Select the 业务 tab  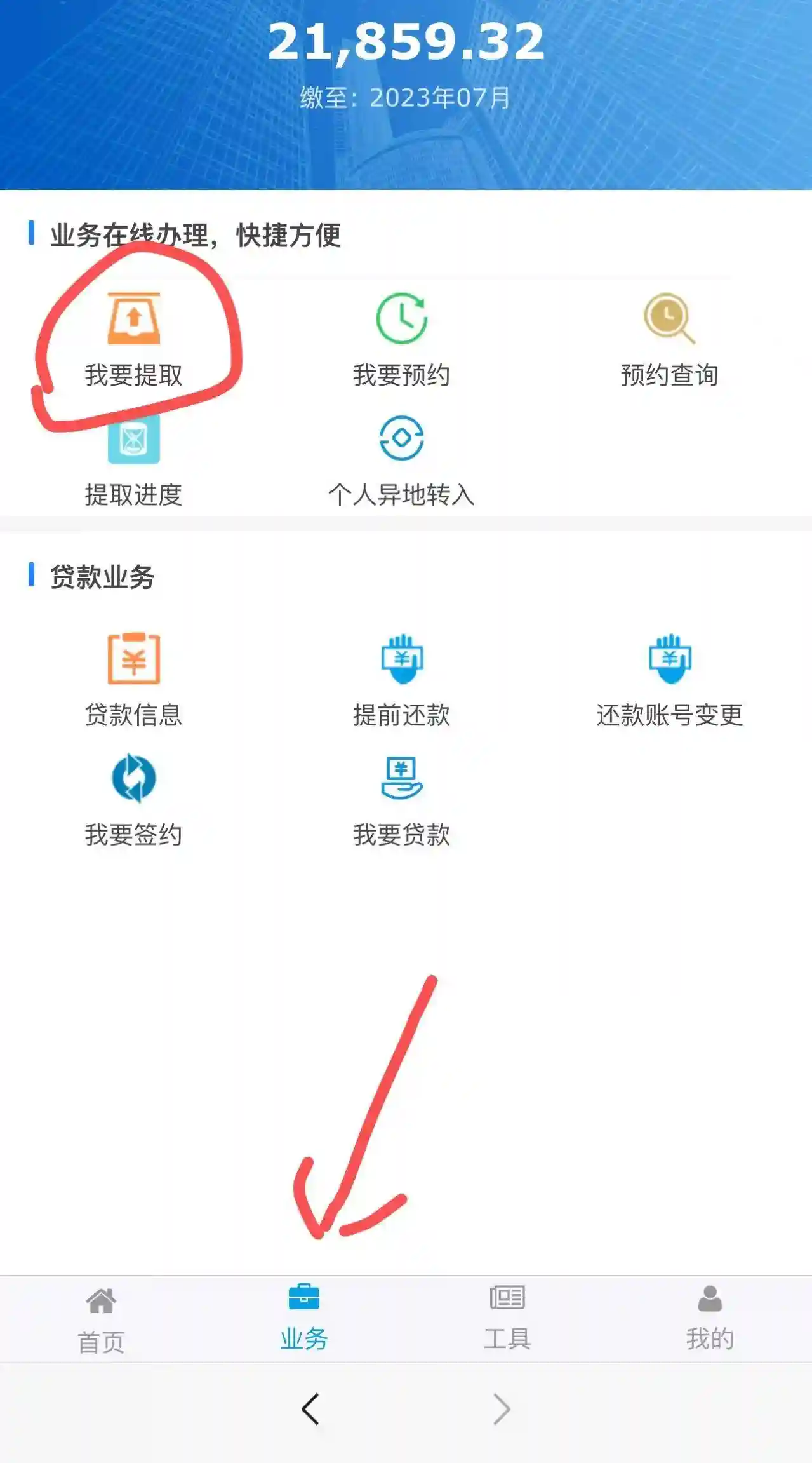304,1319
